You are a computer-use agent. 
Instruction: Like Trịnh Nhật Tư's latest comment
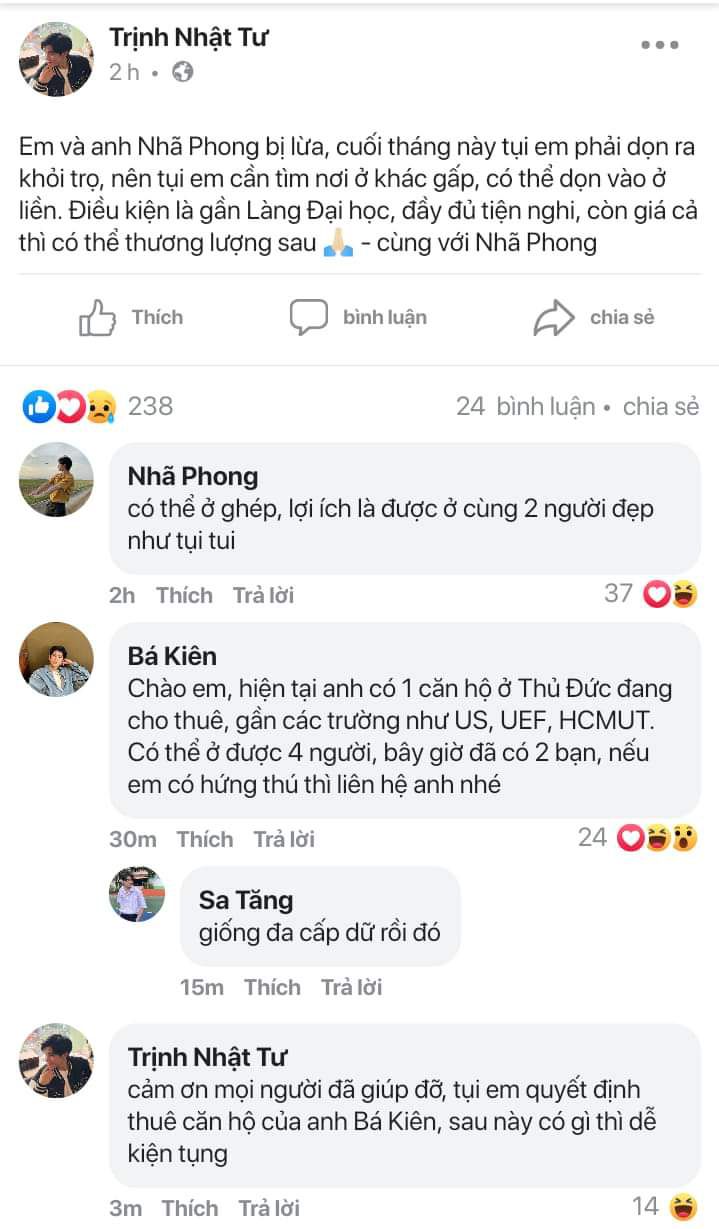pyautogui.click(x=190, y=1208)
